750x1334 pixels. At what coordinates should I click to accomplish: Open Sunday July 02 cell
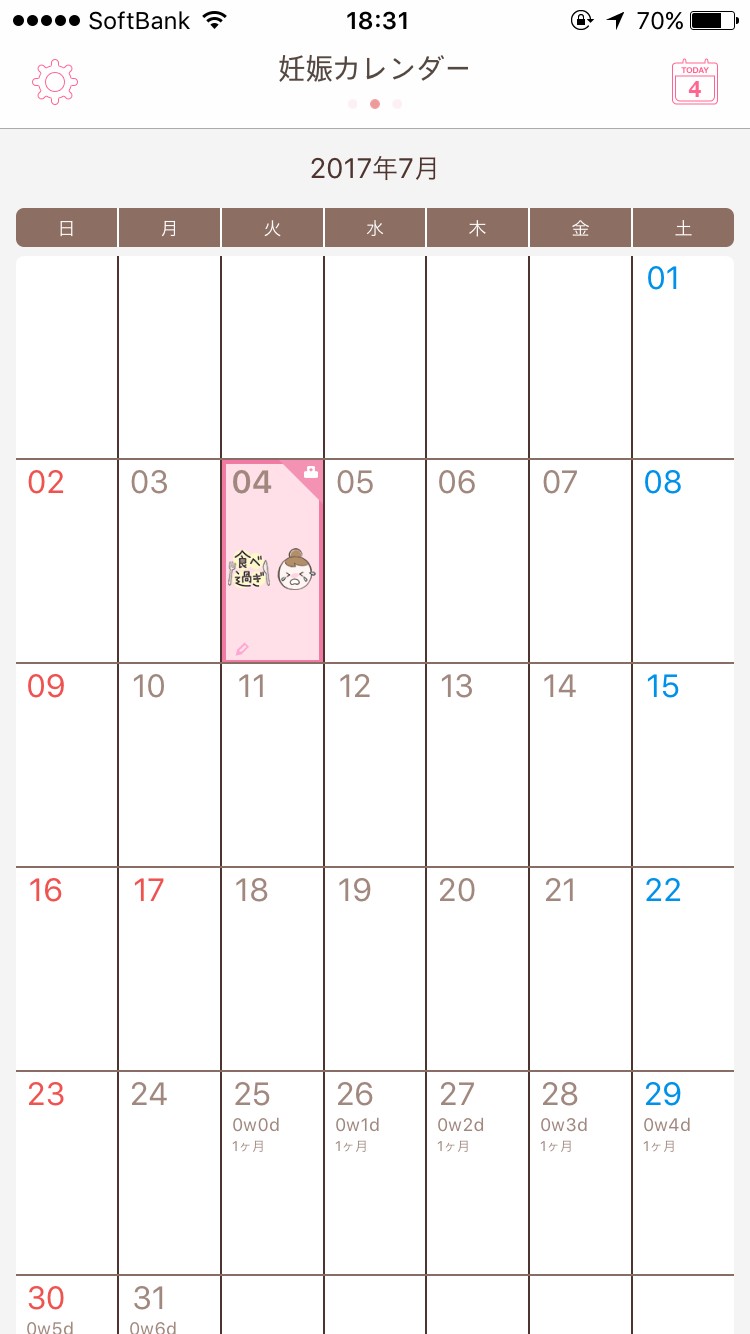tap(66, 561)
